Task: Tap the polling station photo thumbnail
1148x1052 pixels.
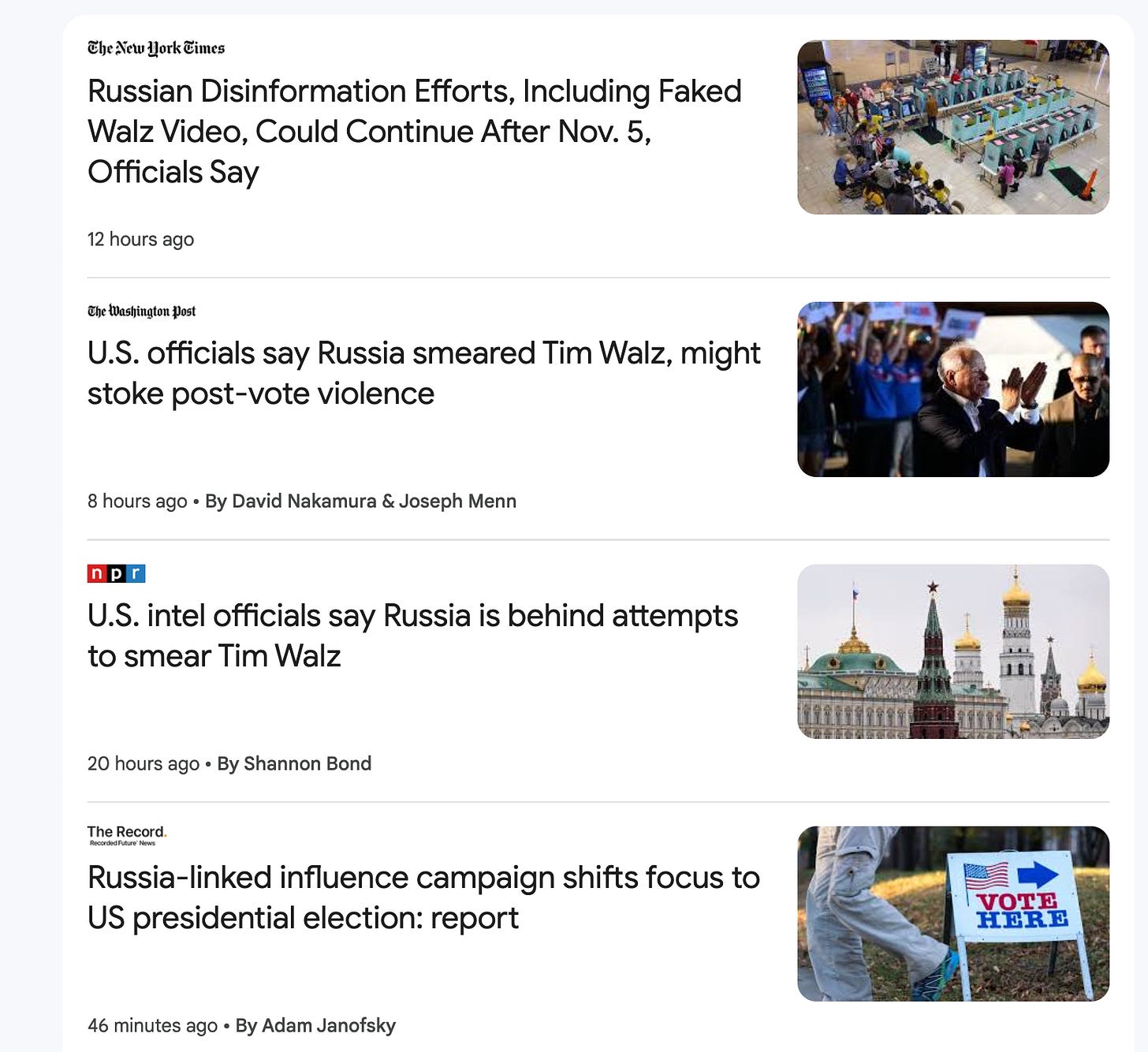Action: coord(953,128)
